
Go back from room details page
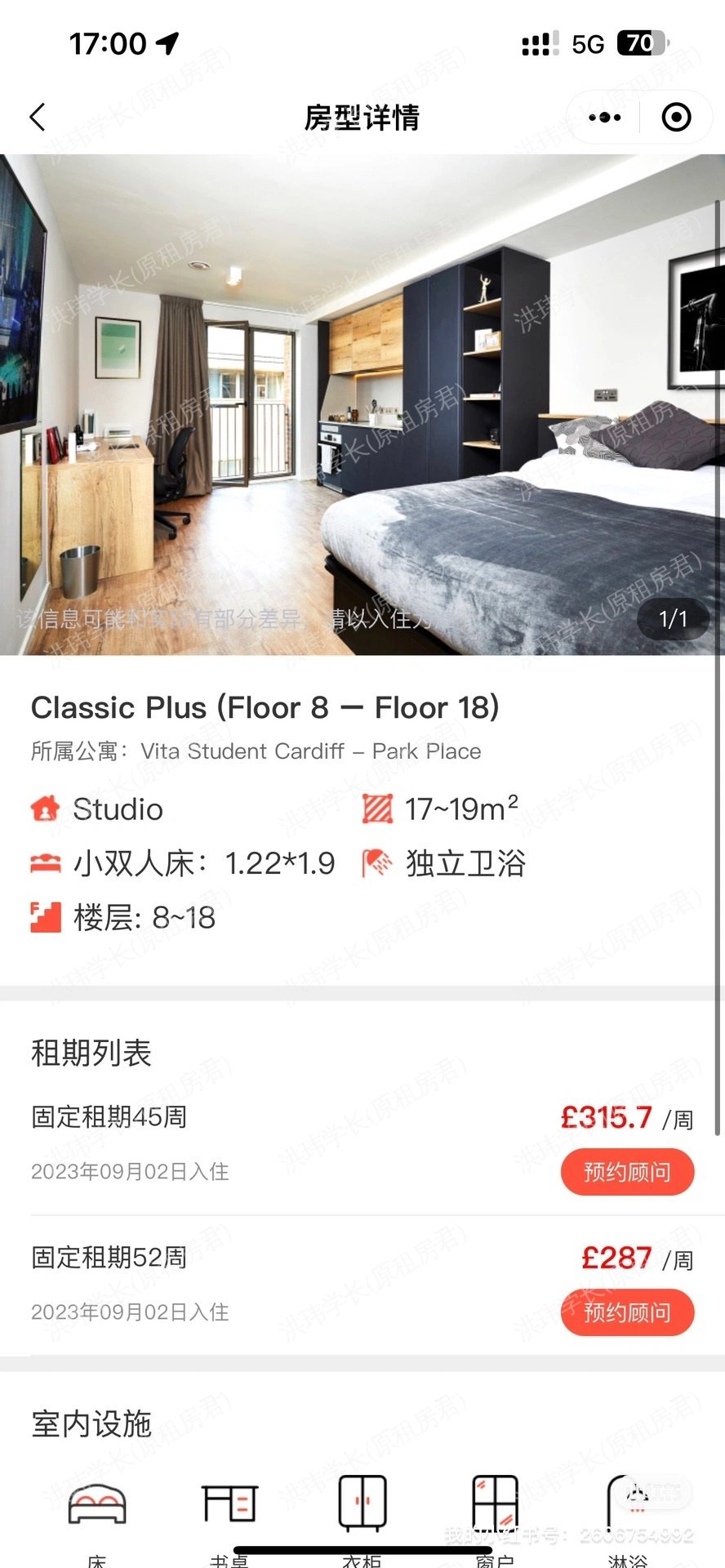[x=38, y=118]
